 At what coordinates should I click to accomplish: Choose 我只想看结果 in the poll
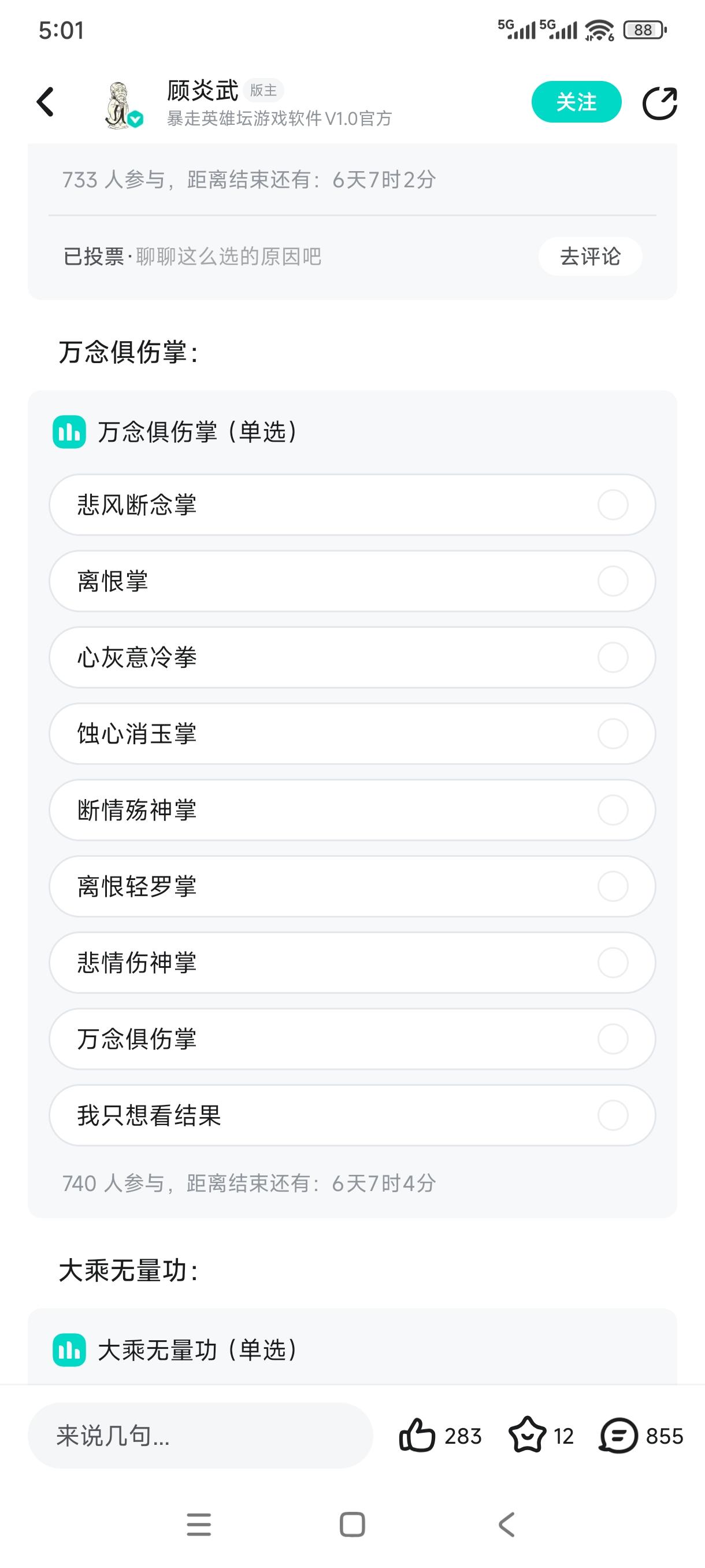pyautogui.click(x=352, y=1116)
